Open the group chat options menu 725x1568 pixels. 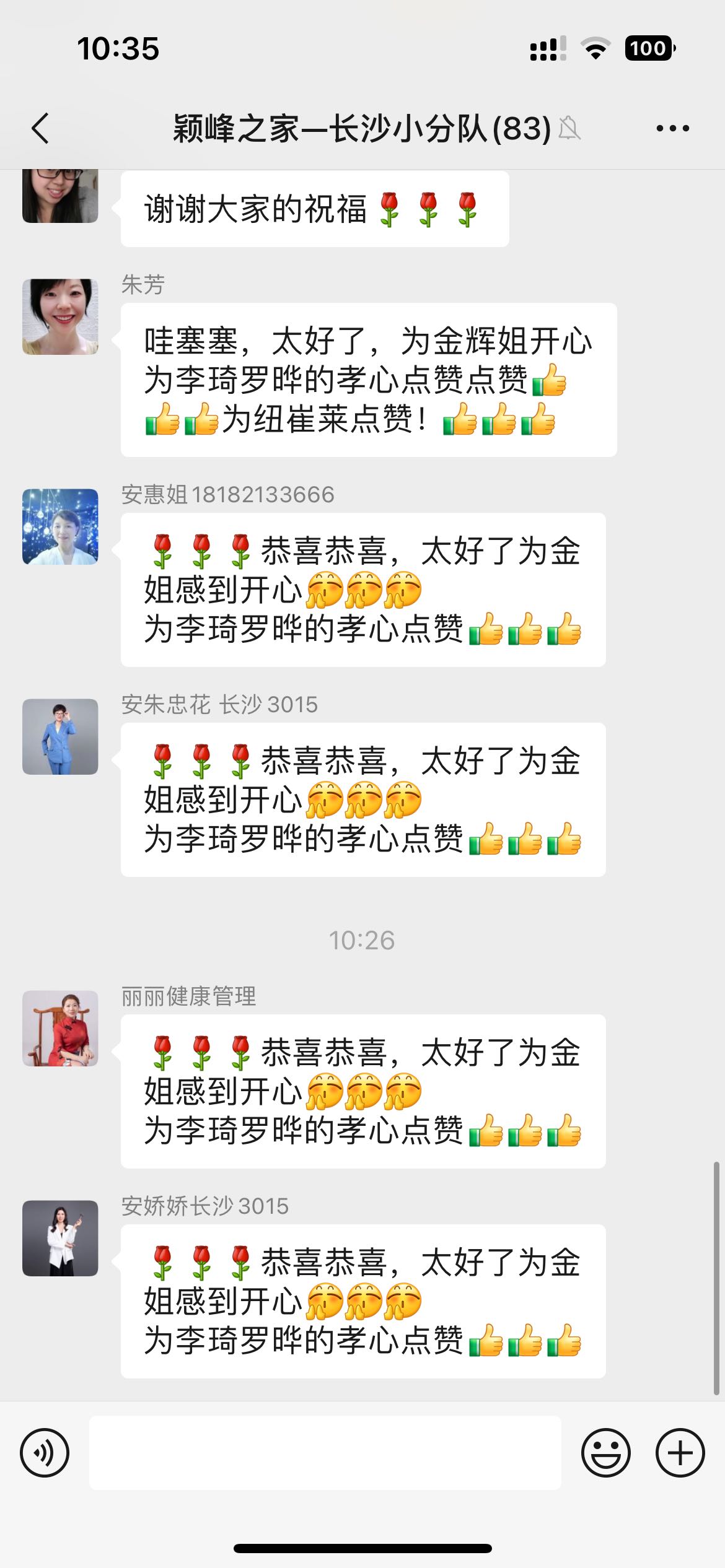[672, 129]
